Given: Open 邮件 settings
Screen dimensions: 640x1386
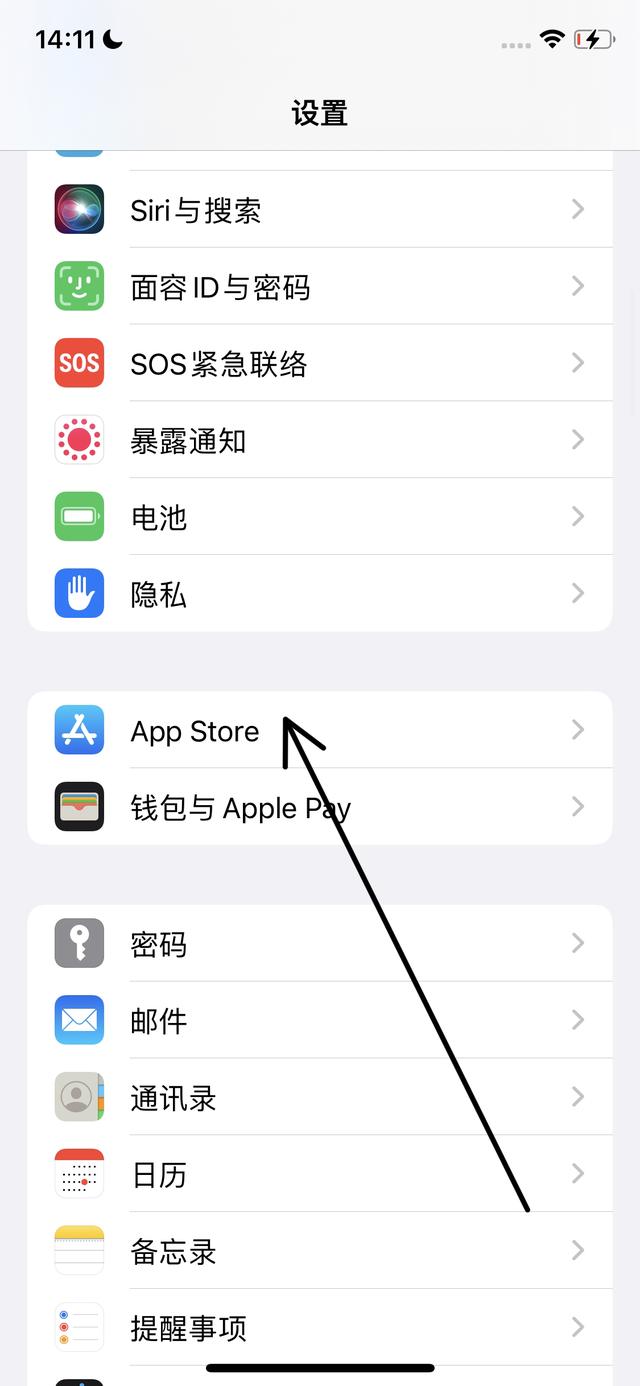Looking at the screenshot, I should point(320,1021).
